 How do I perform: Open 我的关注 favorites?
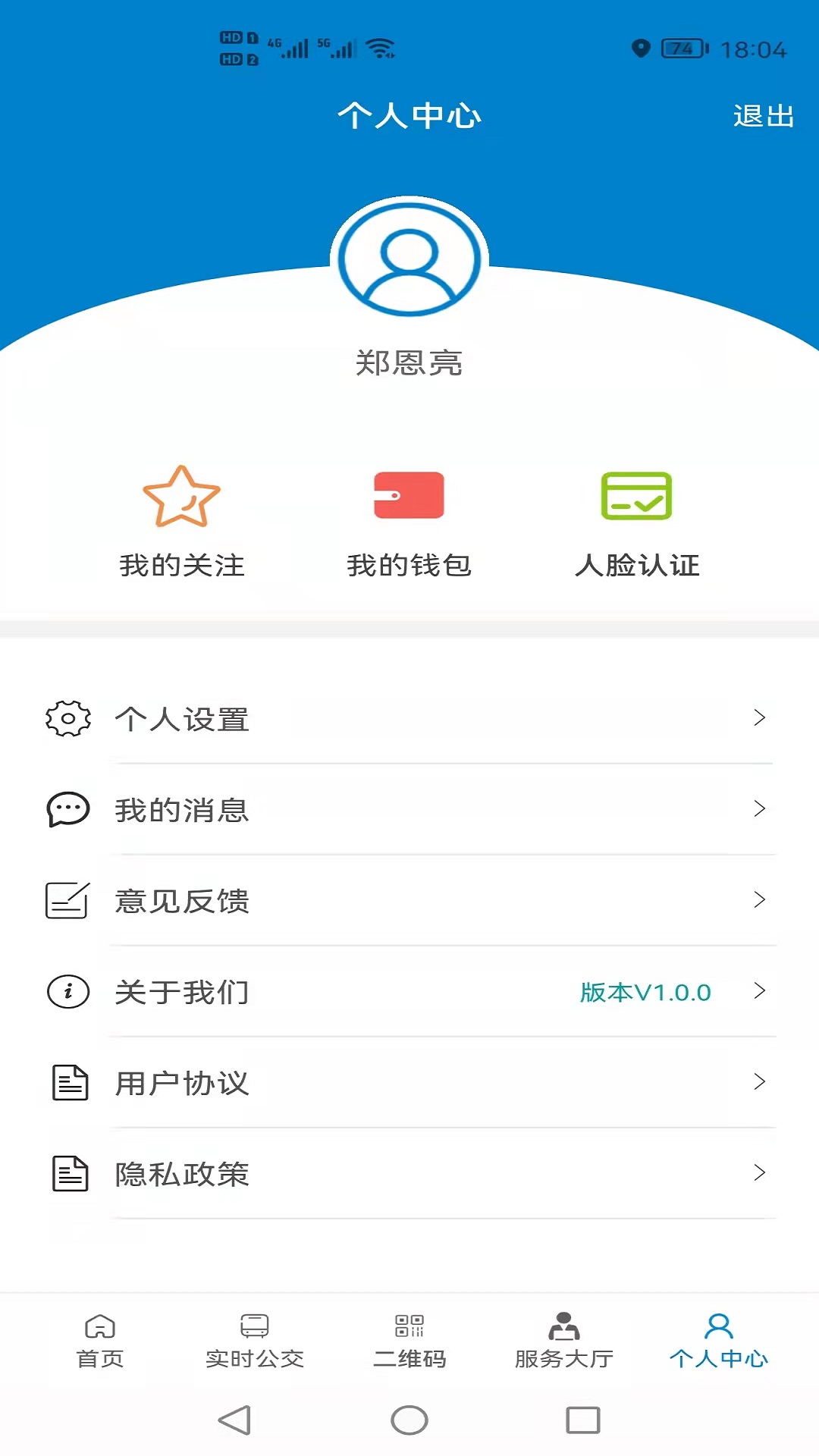(182, 522)
